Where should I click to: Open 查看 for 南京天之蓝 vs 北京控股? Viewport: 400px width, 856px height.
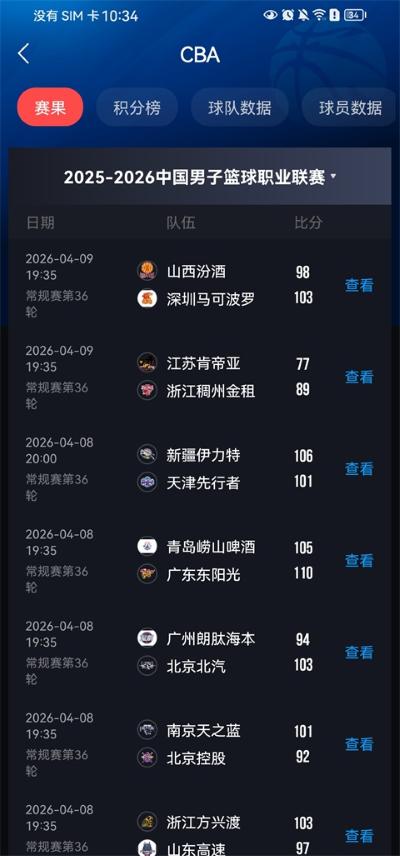click(x=359, y=744)
